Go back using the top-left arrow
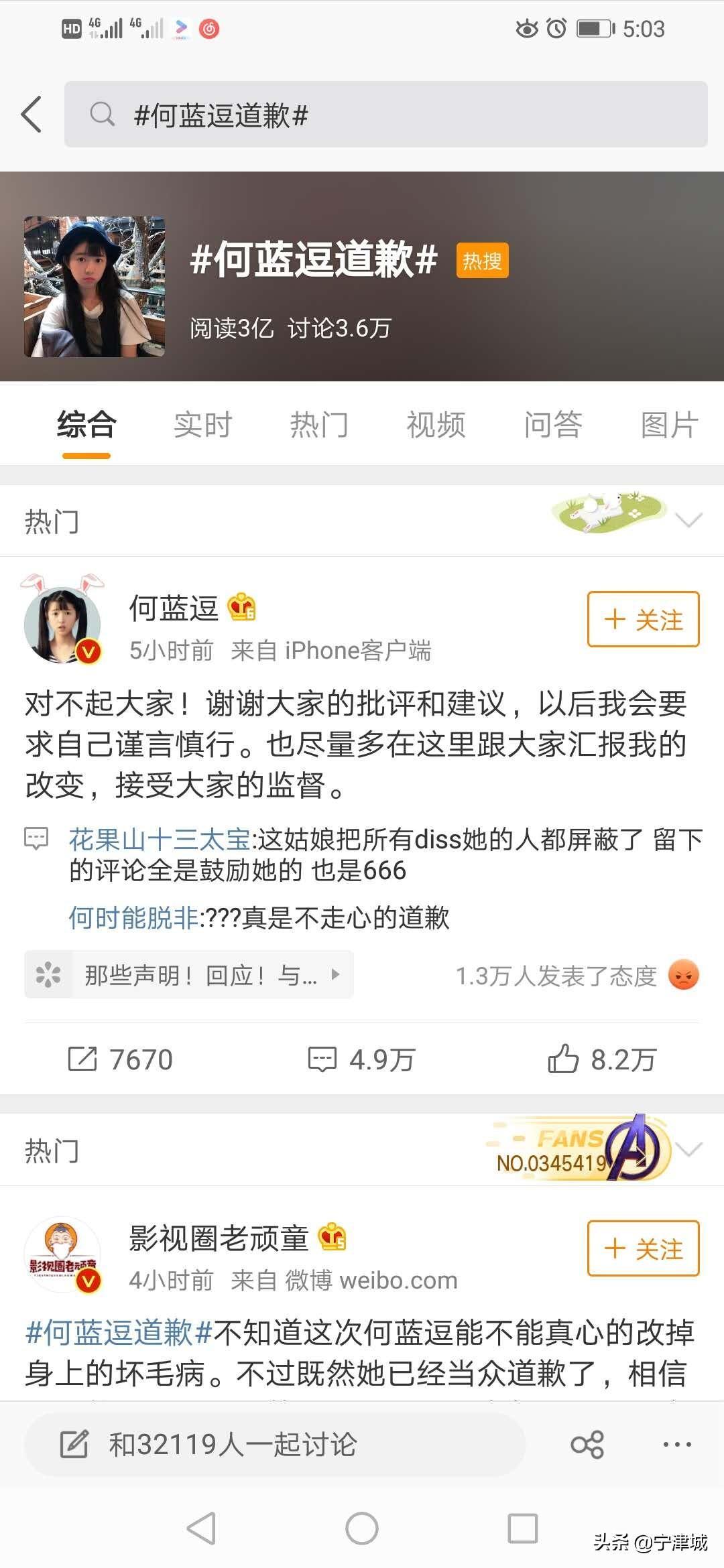Image resolution: width=724 pixels, height=1568 pixels. (x=32, y=115)
